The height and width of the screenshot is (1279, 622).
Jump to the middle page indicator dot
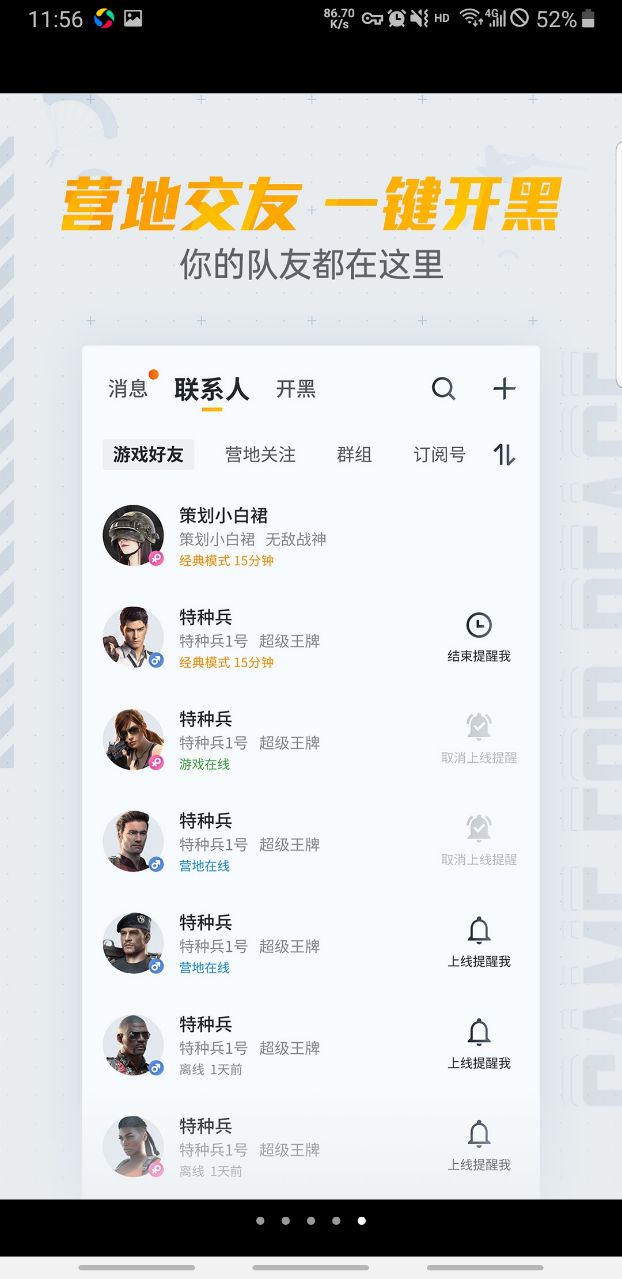311,1220
